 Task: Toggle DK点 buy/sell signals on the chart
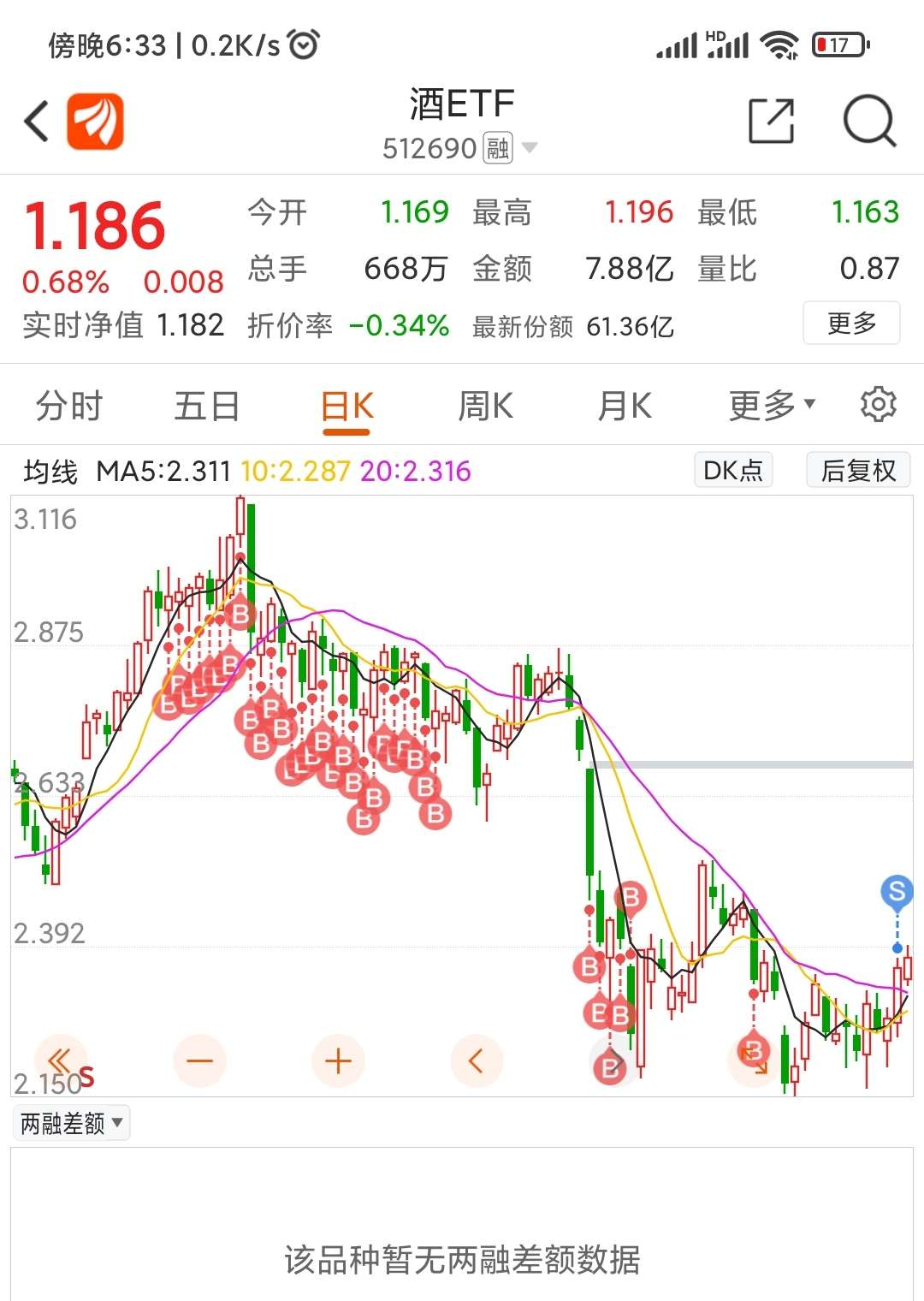click(x=732, y=469)
